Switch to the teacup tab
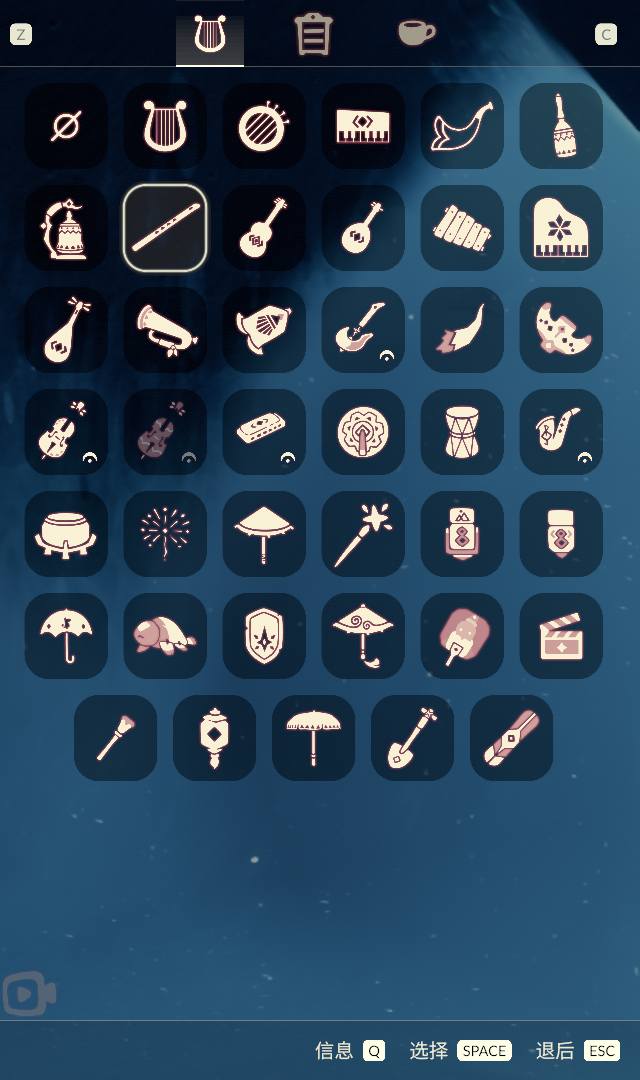Viewport: 640px width, 1080px height. pyautogui.click(x=416, y=33)
